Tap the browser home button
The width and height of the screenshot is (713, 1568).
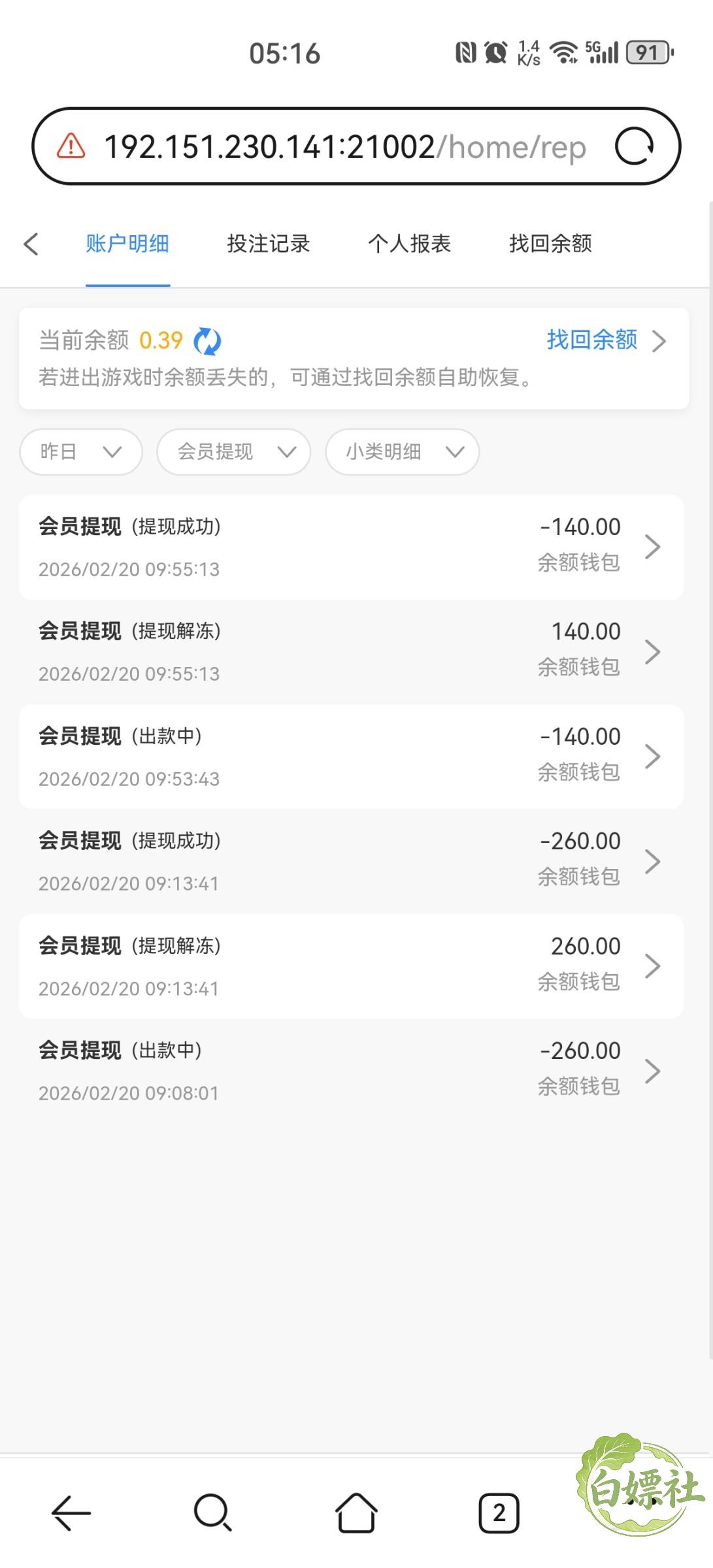pyautogui.click(x=356, y=1512)
